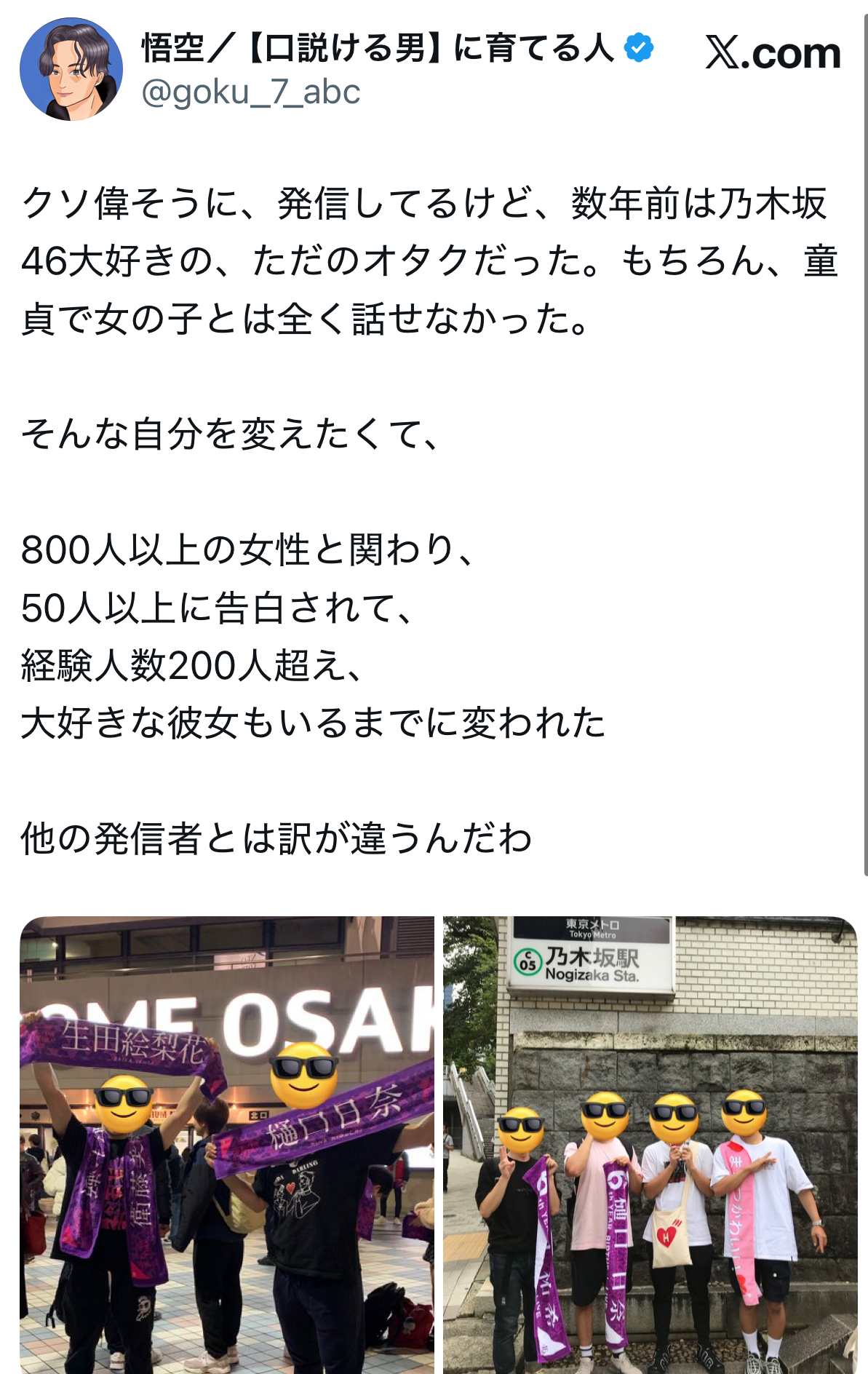View the Osaka towel photo

pos(227,1144)
